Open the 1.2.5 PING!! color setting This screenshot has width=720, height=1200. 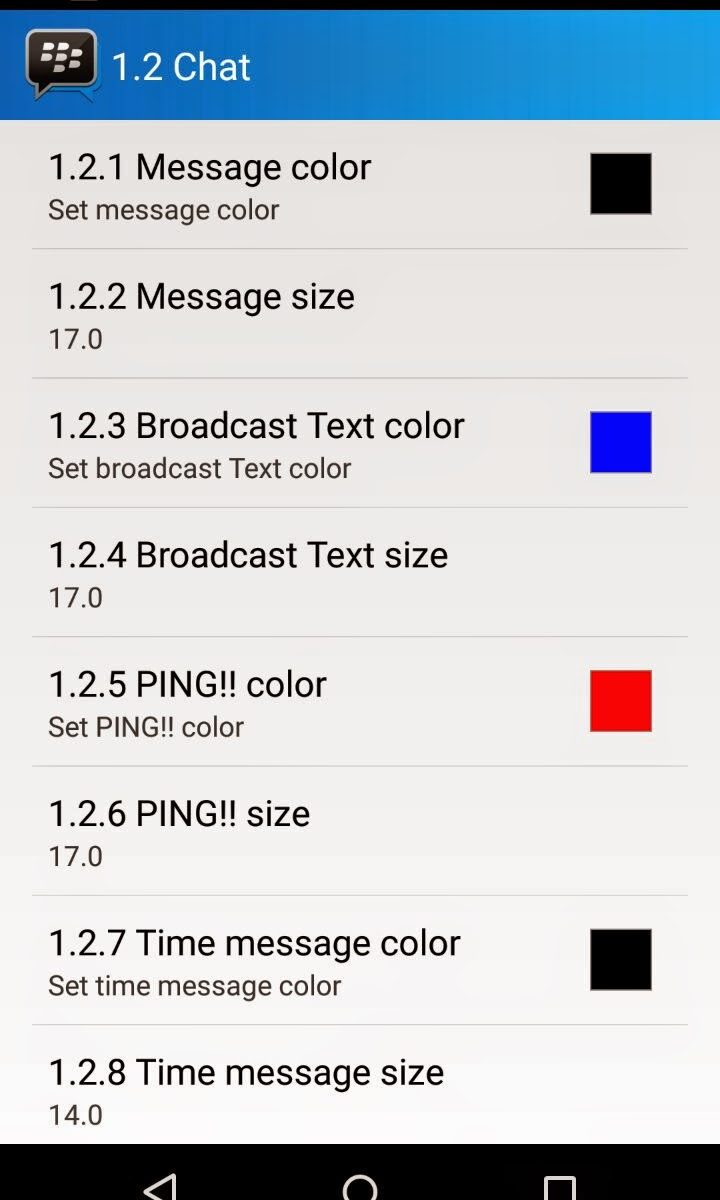360,701
